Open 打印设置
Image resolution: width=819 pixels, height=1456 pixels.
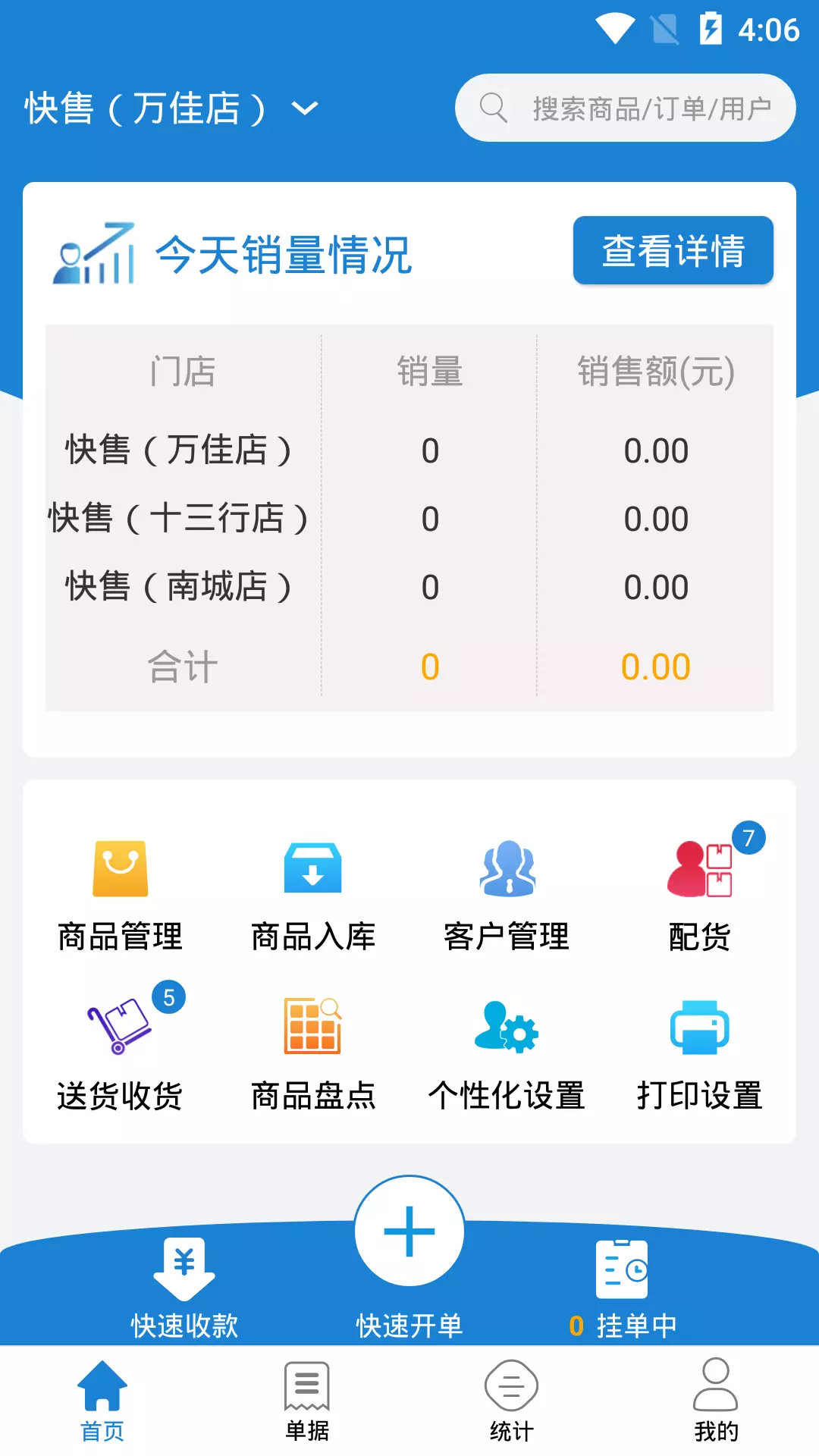[x=700, y=1055]
